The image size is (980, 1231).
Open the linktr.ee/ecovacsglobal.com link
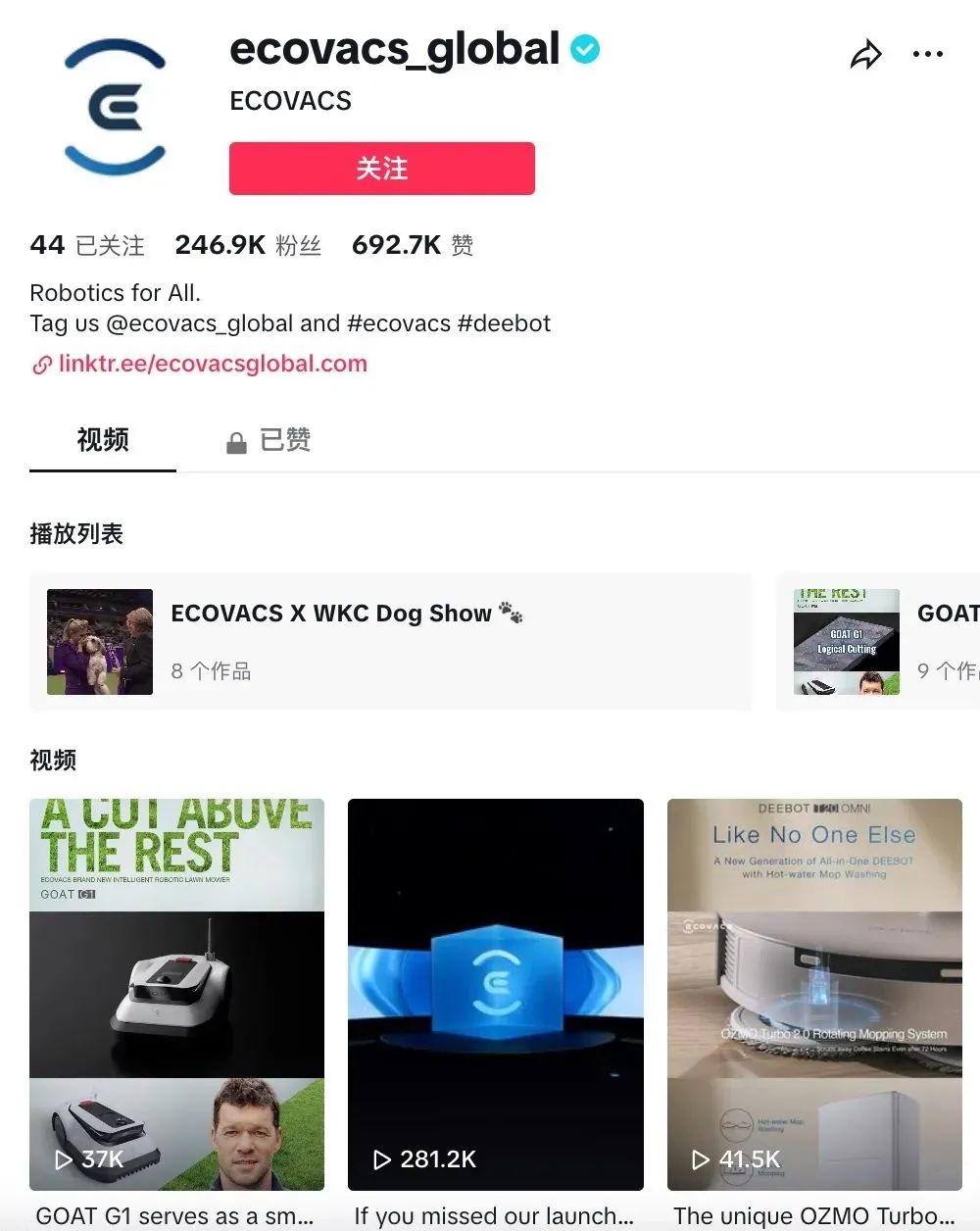pos(212,364)
